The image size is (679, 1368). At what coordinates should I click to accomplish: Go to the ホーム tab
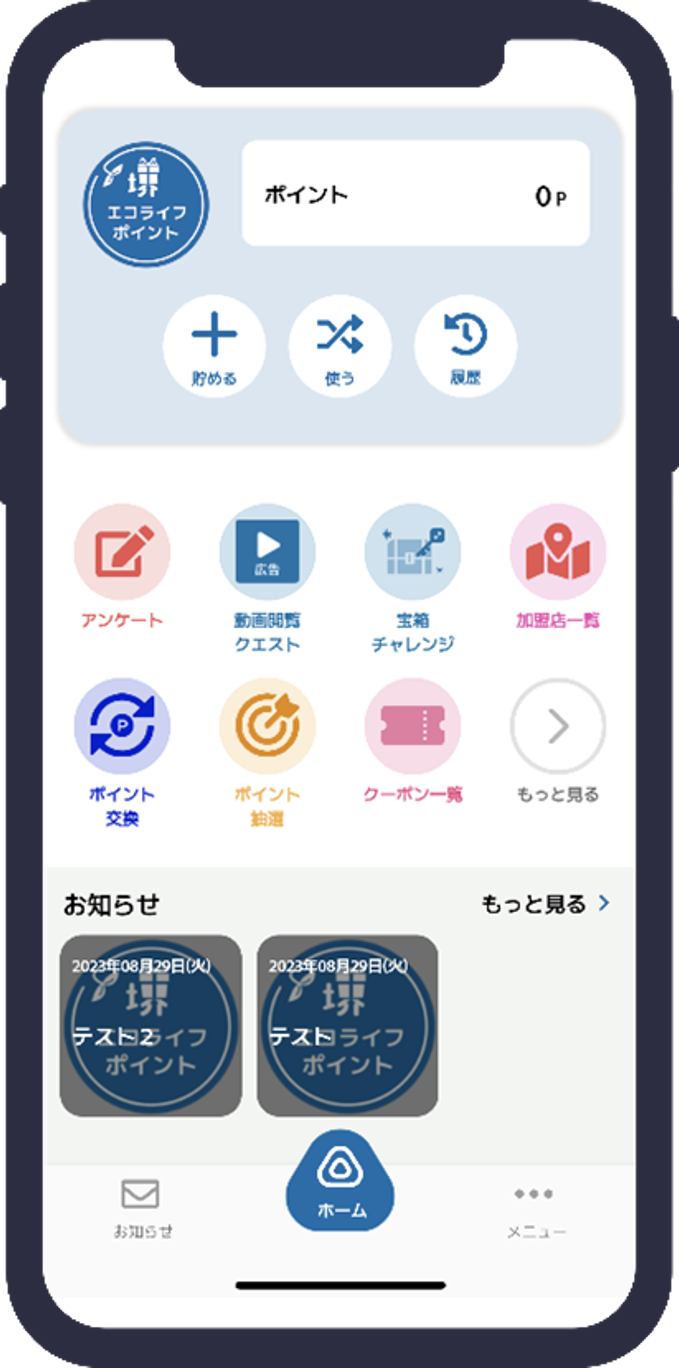click(340, 1180)
